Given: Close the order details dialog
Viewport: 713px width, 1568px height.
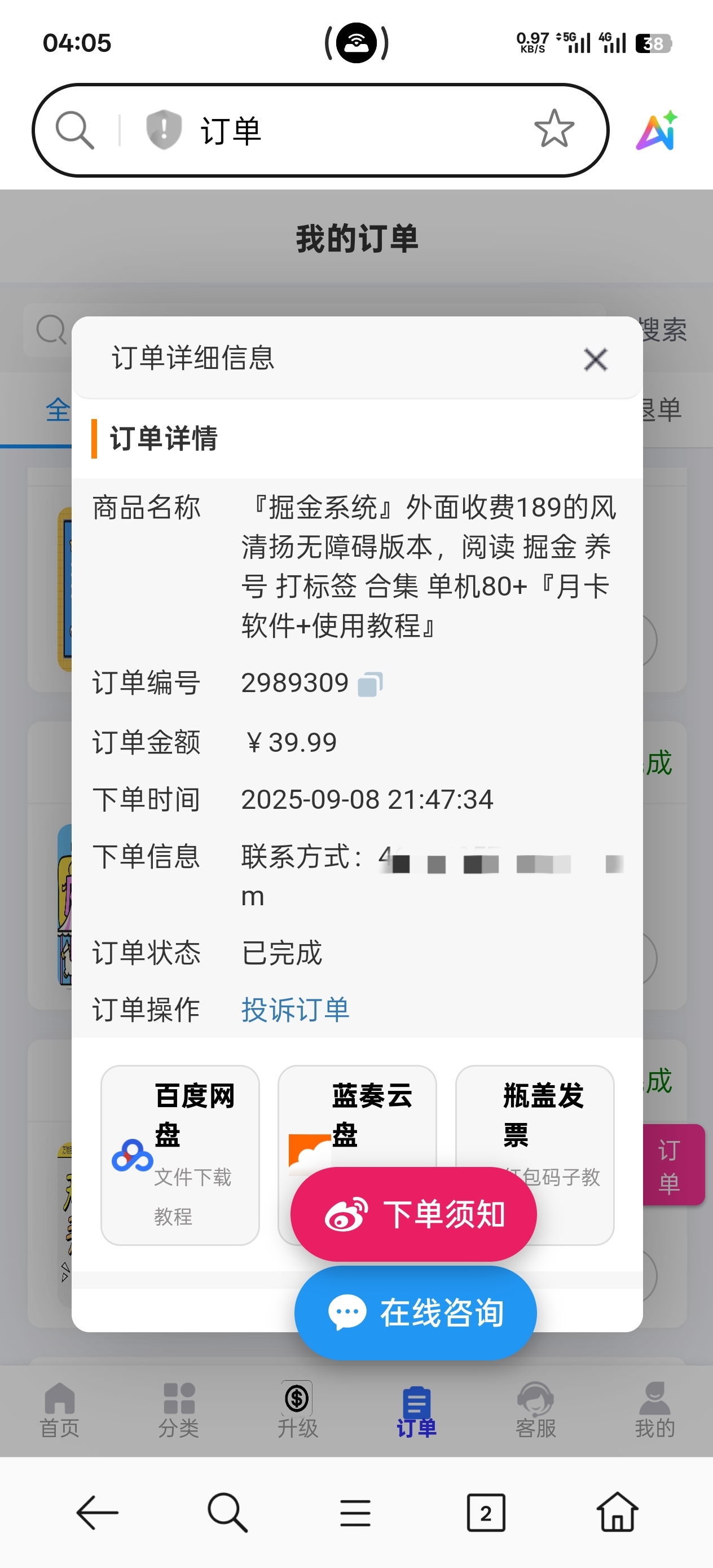Looking at the screenshot, I should (595, 359).
